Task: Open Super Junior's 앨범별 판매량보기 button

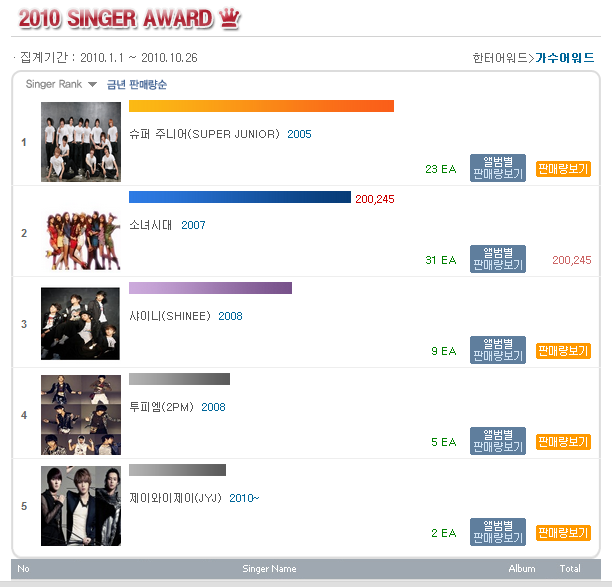Action: coord(497,169)
